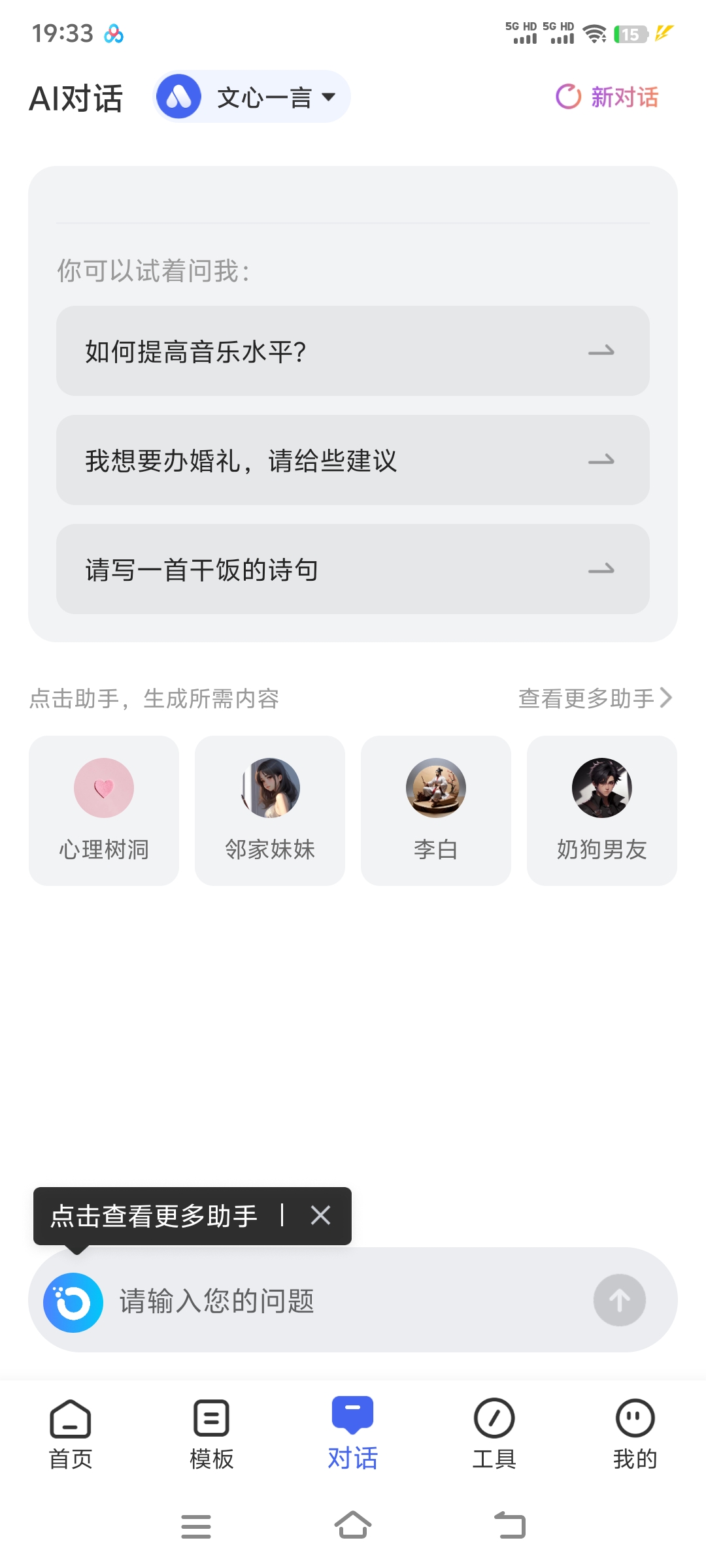Viewport: 706px width, 1568px height.
Task: Dismiss the 点击查看更多助手 tooltip
Action: coord(320,1215)
